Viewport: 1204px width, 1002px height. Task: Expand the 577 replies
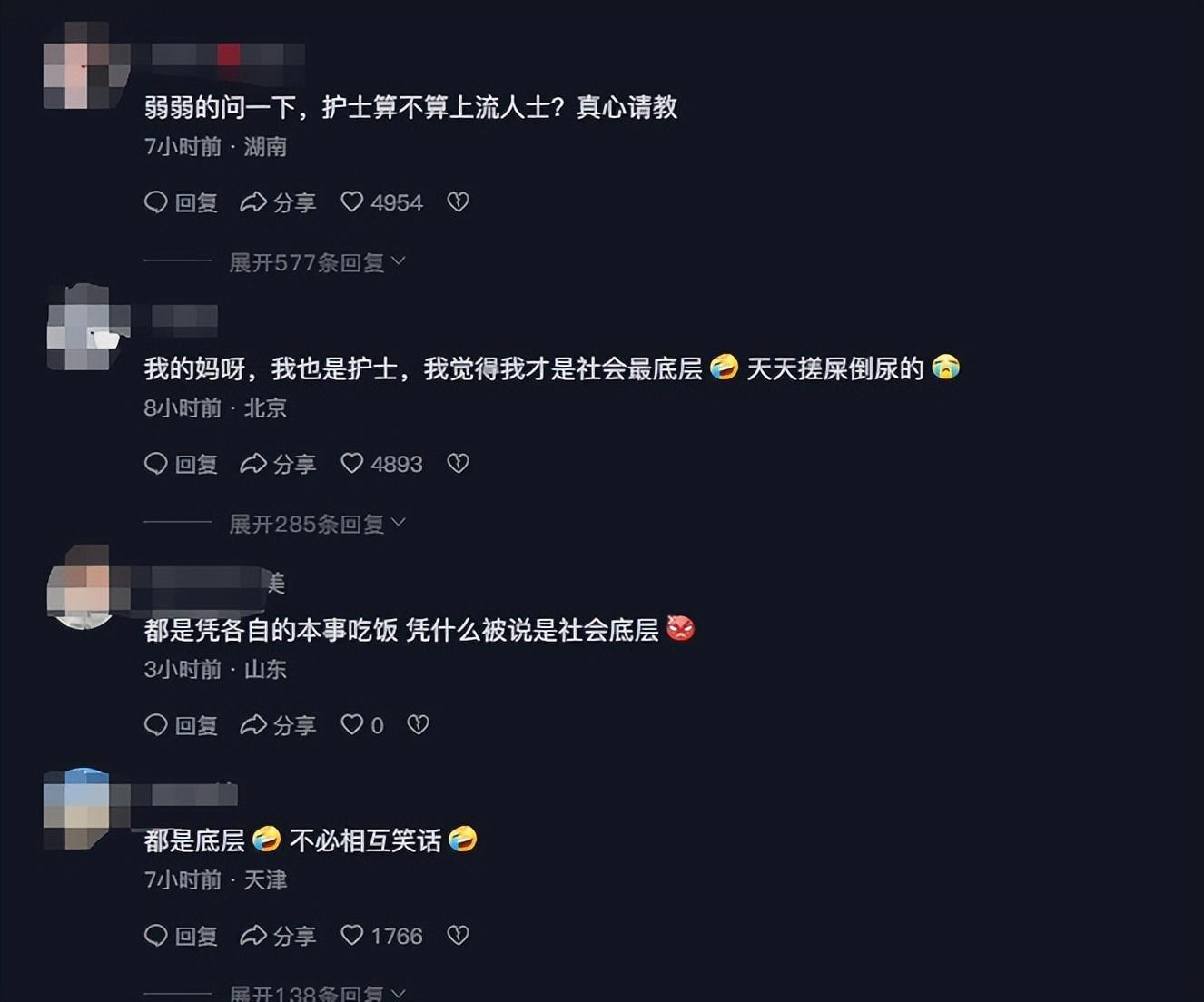[316, 262]
